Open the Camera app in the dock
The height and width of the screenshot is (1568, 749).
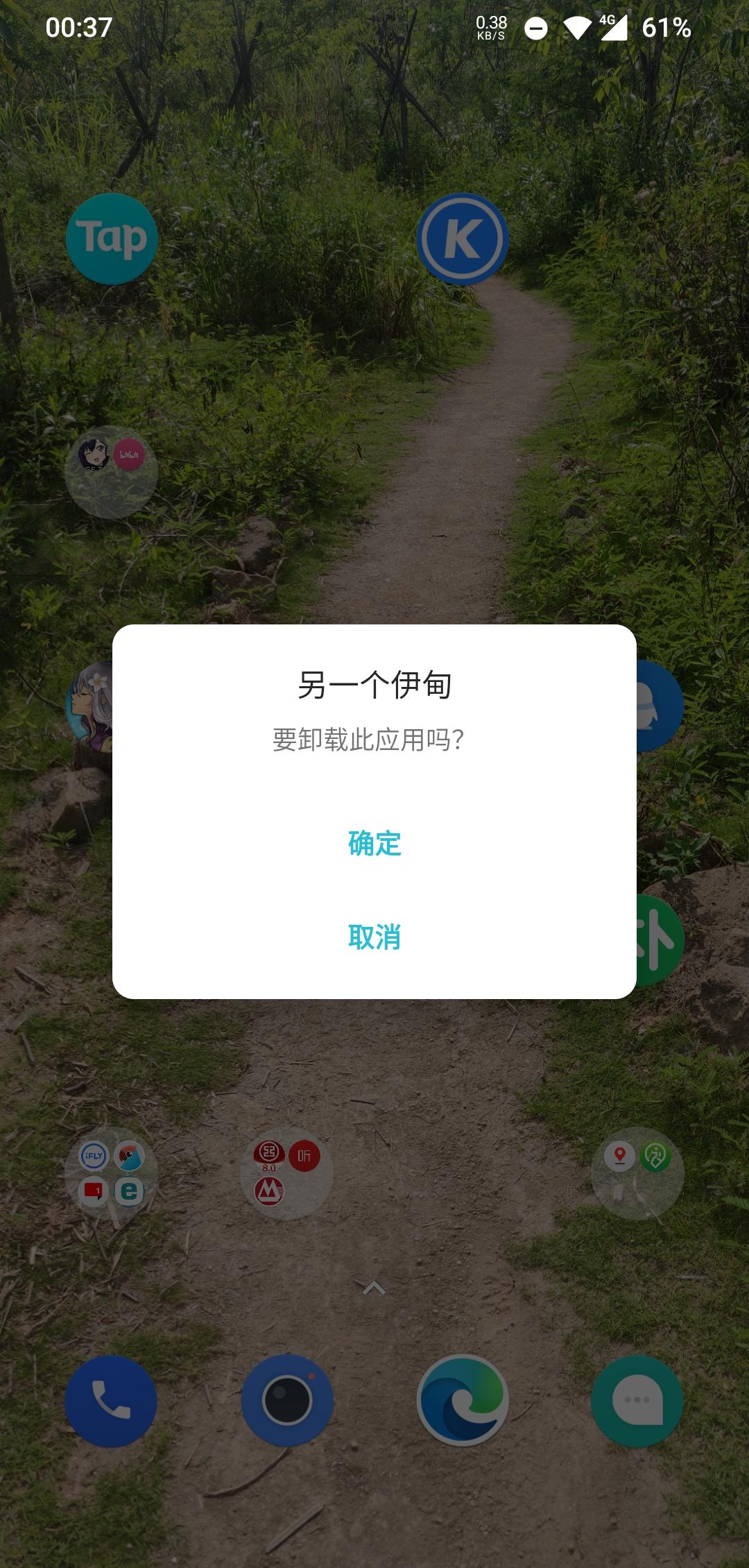point(288,1400)
